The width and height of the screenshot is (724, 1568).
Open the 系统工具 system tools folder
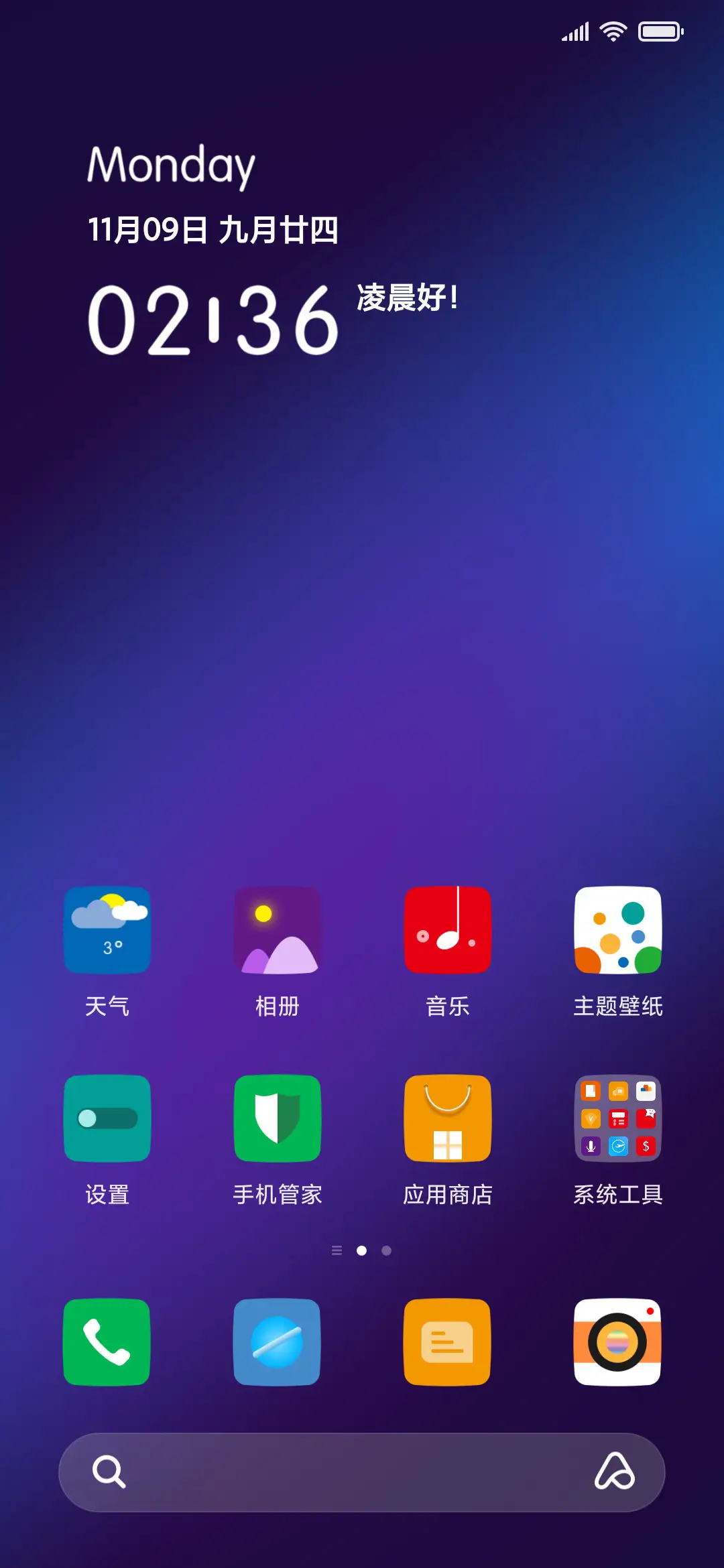pyautogui.click(x=617, y=1118)
